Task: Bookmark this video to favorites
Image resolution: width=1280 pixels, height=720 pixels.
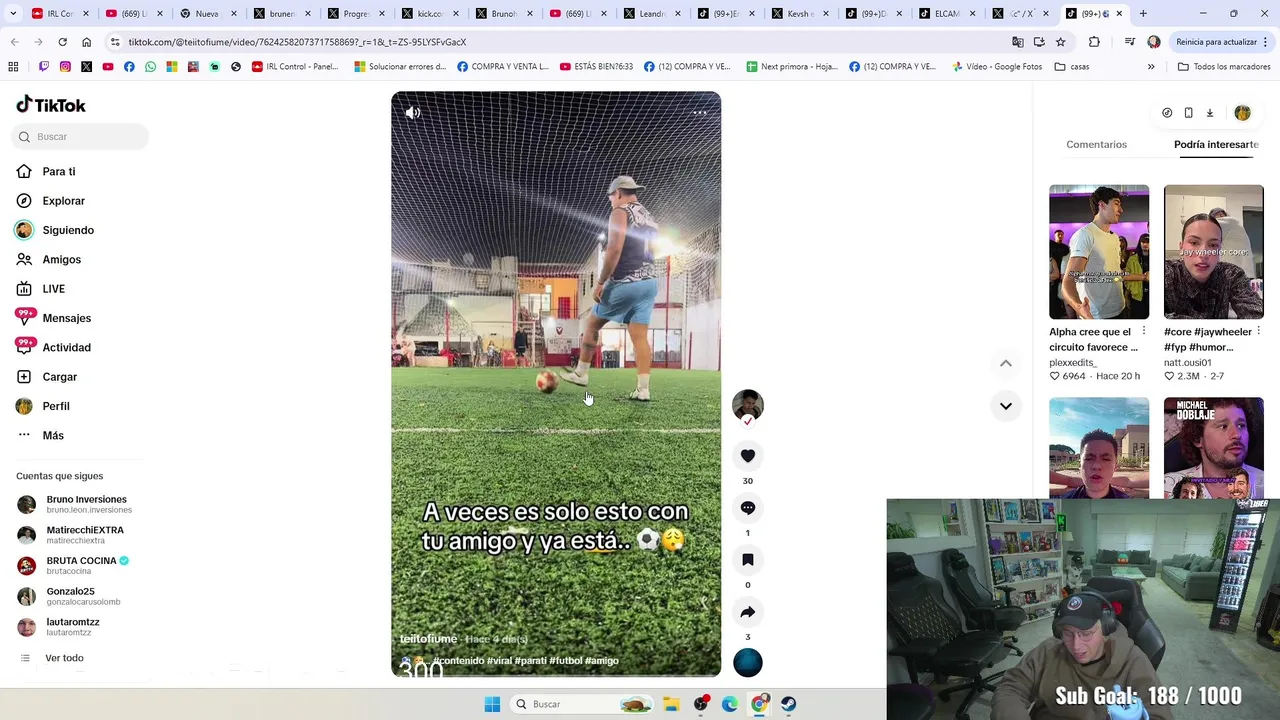Action: point(747,560)
